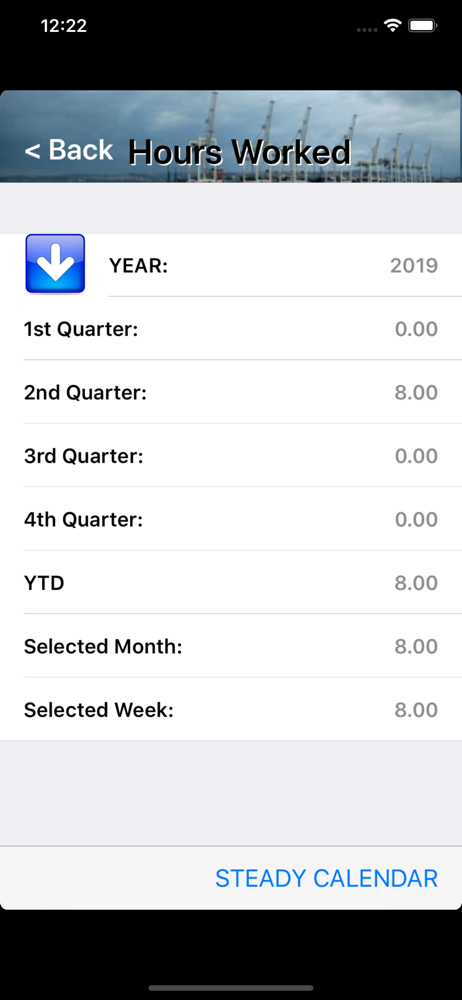Tap the blue down-arrow year selector

coord(56,264)
